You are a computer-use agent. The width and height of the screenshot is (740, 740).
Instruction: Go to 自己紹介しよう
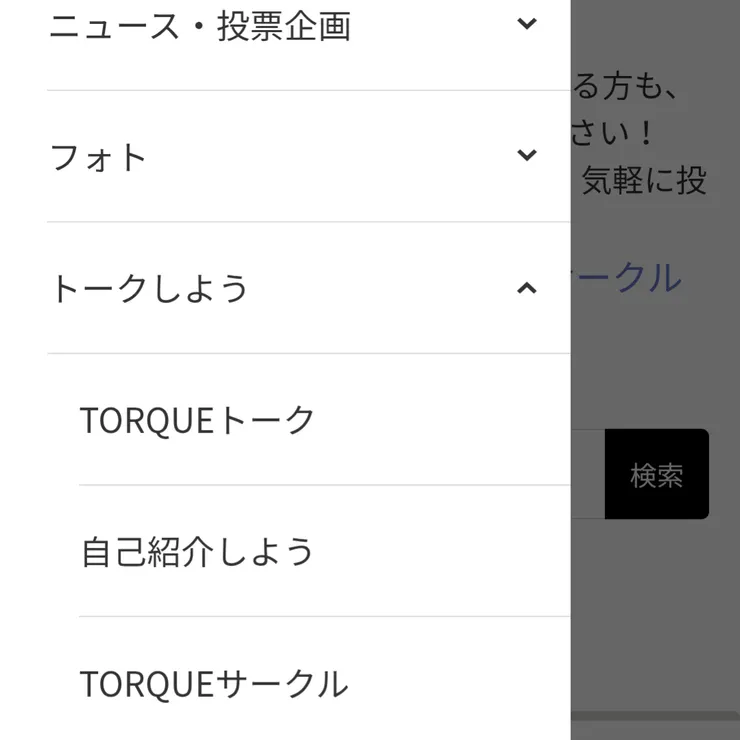[x=198, y=552]
